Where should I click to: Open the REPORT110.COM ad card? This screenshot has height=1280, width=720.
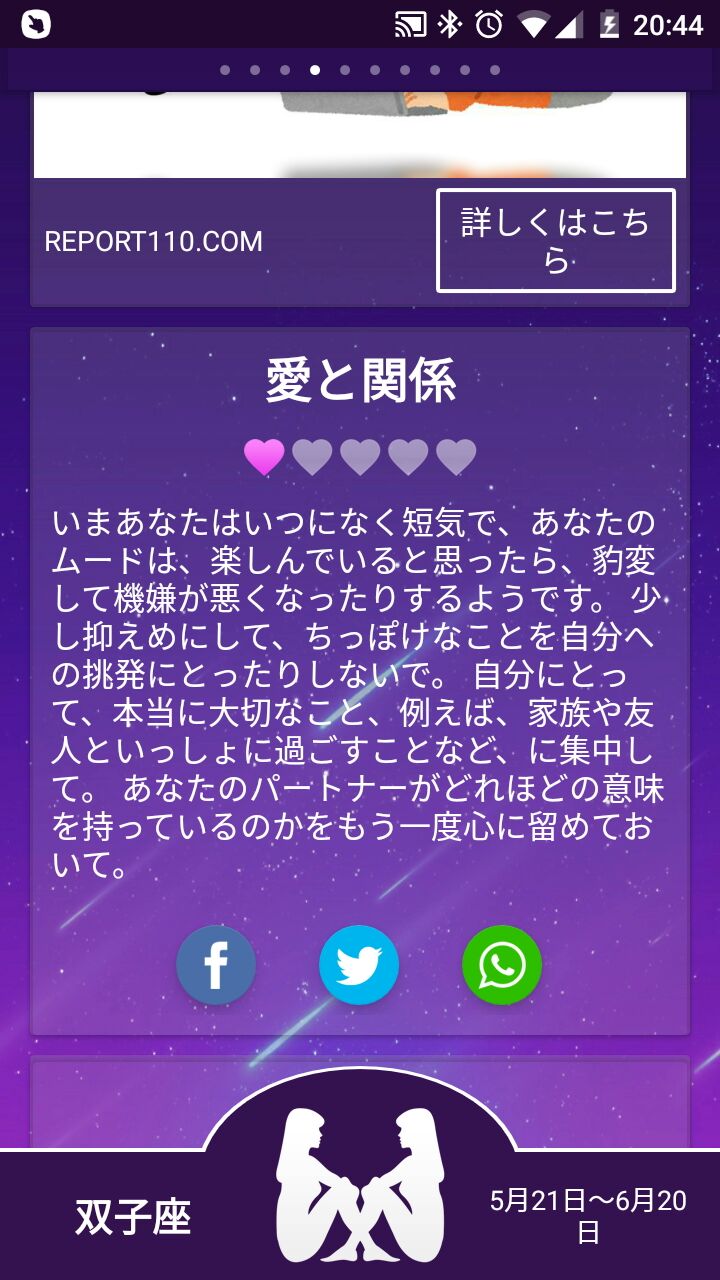pyautogui.click(x=153, y=242)
